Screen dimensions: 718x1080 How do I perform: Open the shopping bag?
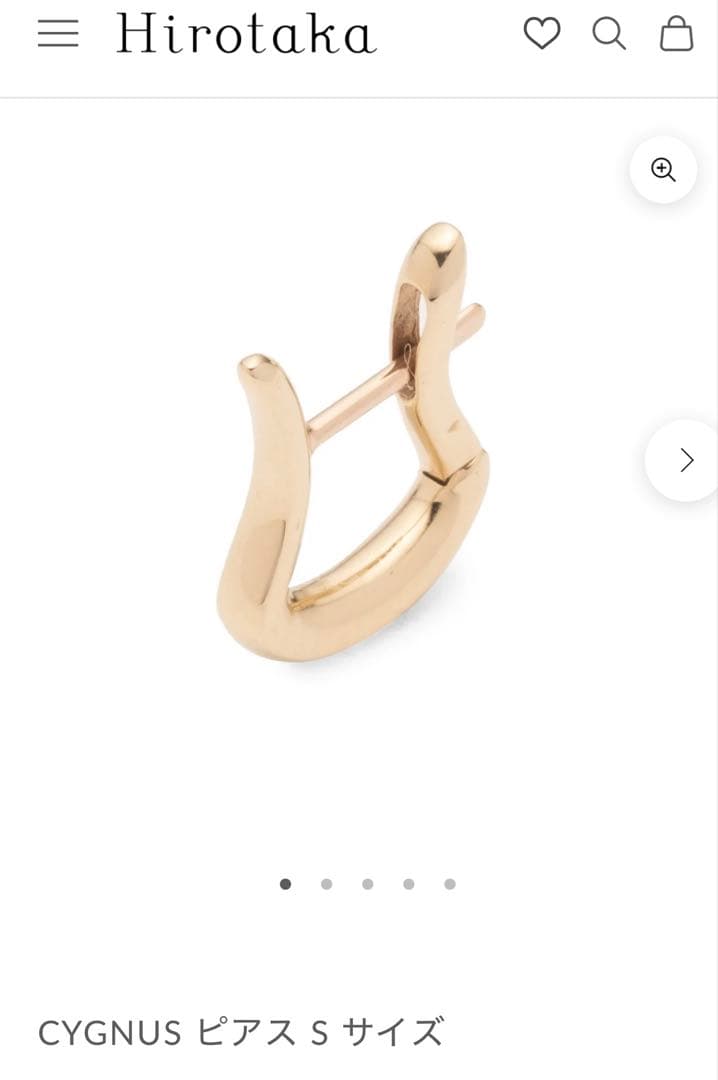click(676, 34)
